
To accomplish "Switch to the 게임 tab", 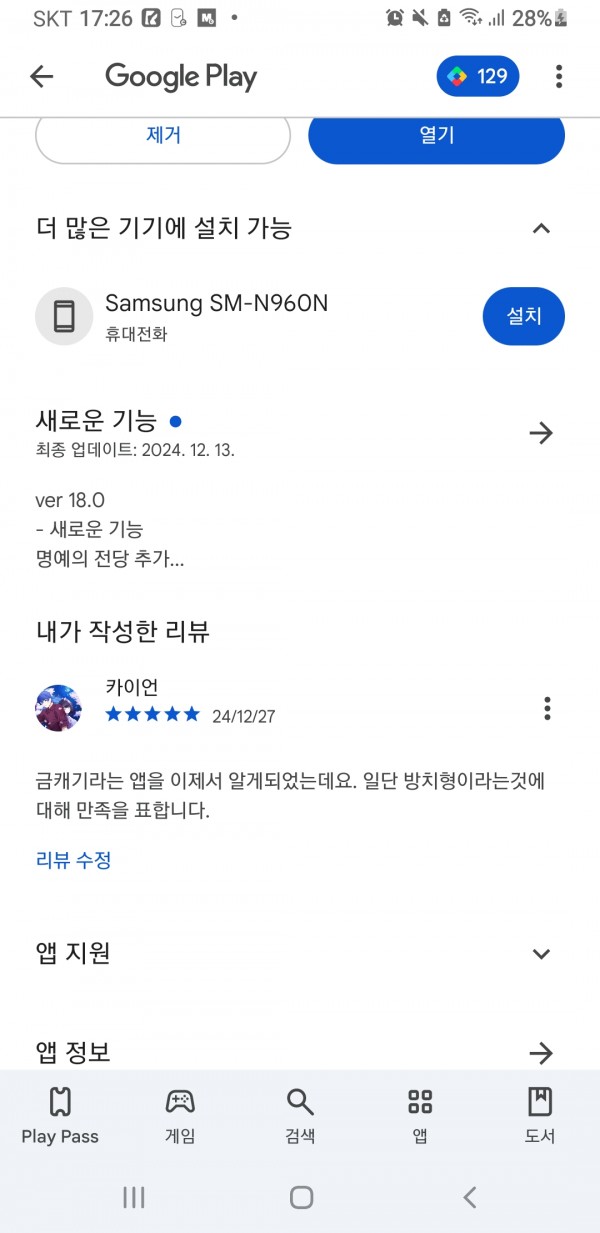I will (x=180, y=1115).
